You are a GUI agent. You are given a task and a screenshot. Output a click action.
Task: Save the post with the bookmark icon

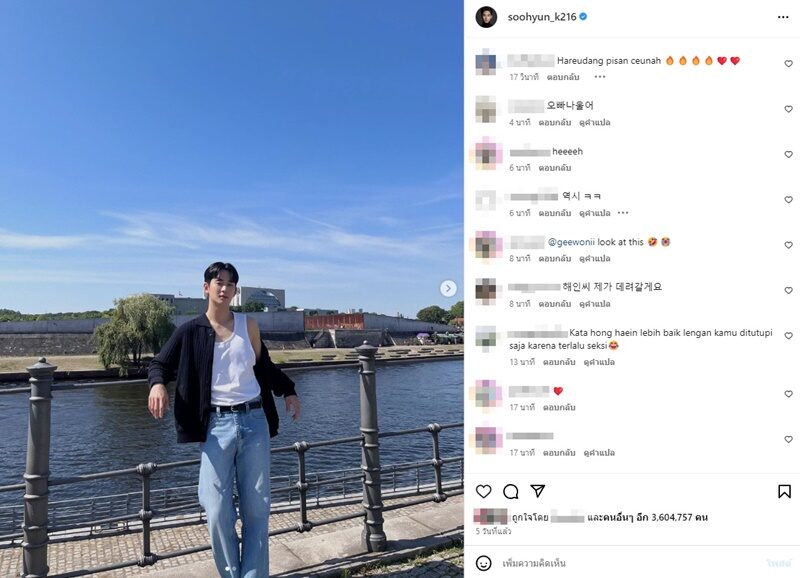pos(784,491)
